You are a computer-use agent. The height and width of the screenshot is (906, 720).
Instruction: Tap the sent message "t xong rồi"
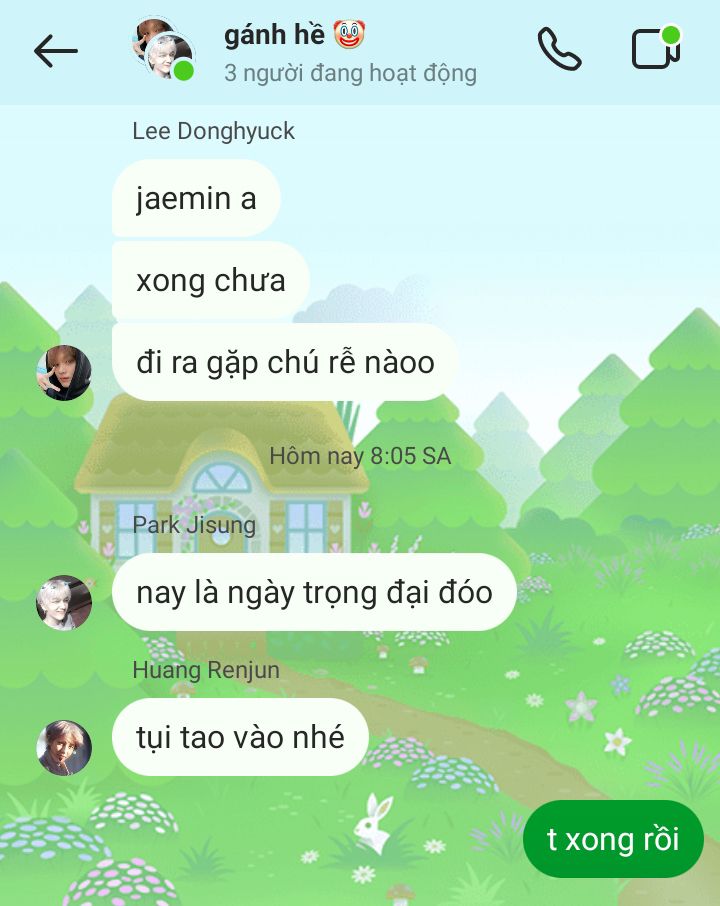coord(612,839)
